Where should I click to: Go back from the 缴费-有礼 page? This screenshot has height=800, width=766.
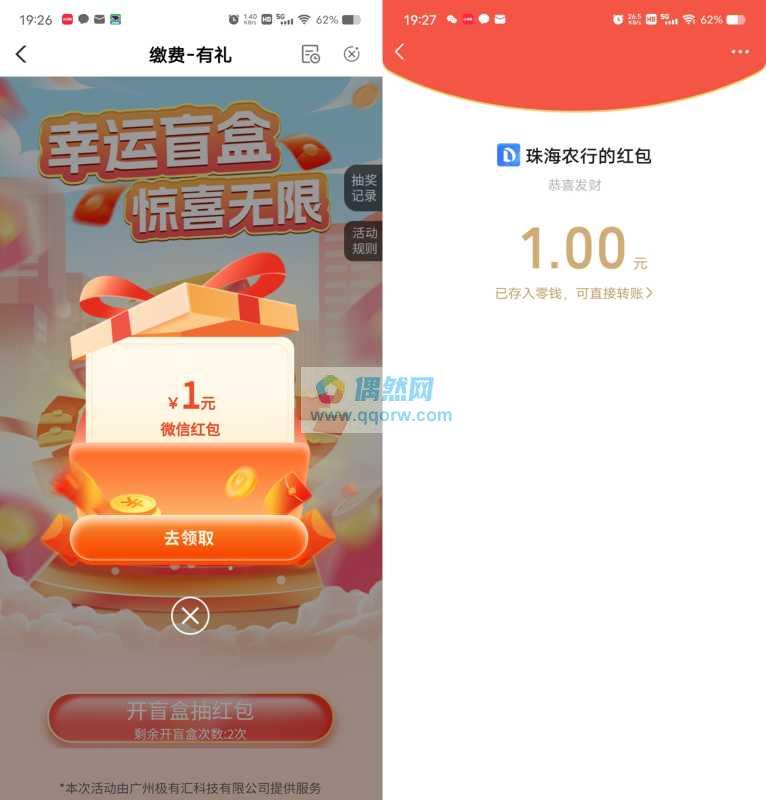pos(21,55)
